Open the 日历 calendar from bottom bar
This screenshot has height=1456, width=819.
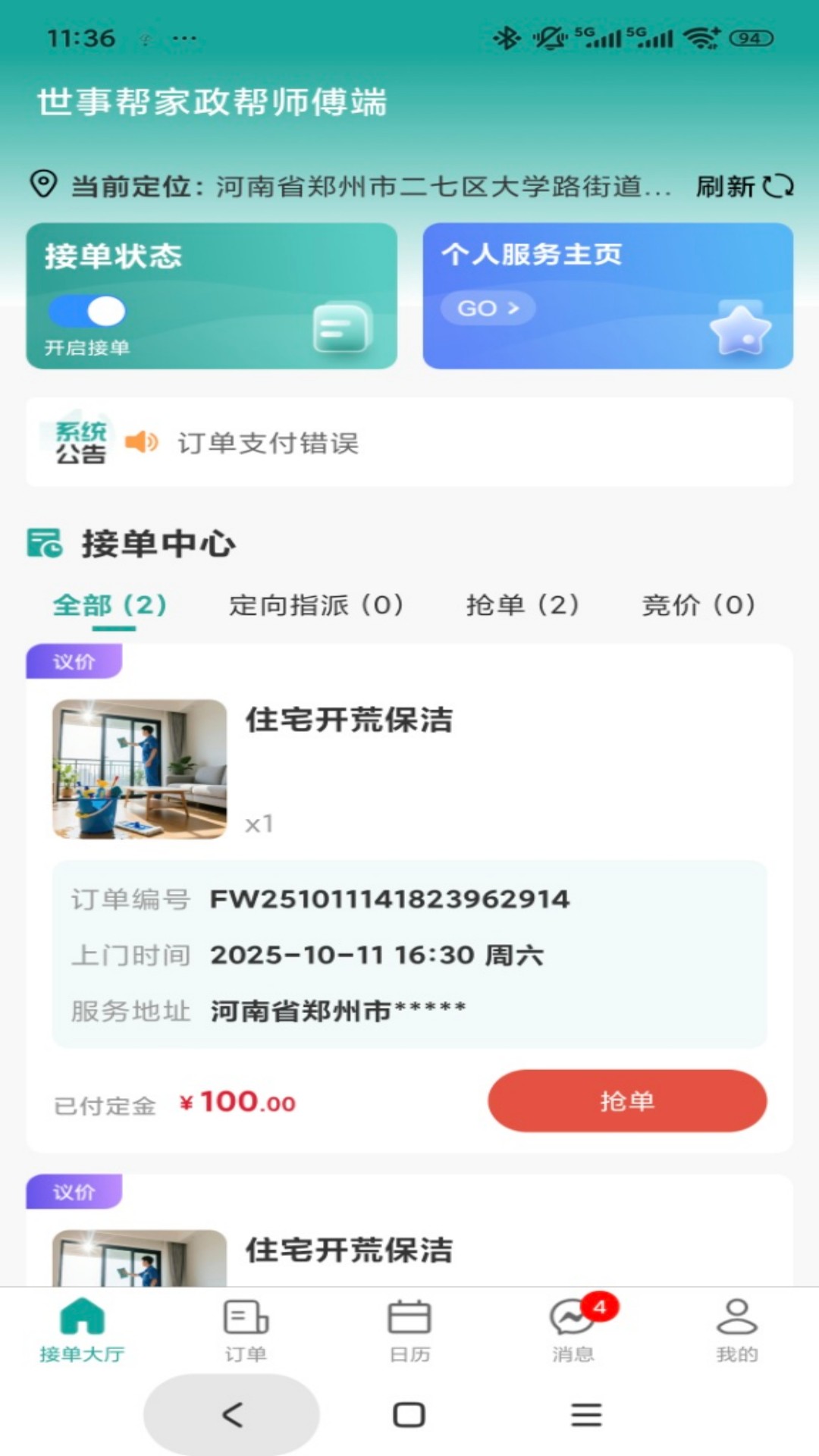[x=409, y=1331]
